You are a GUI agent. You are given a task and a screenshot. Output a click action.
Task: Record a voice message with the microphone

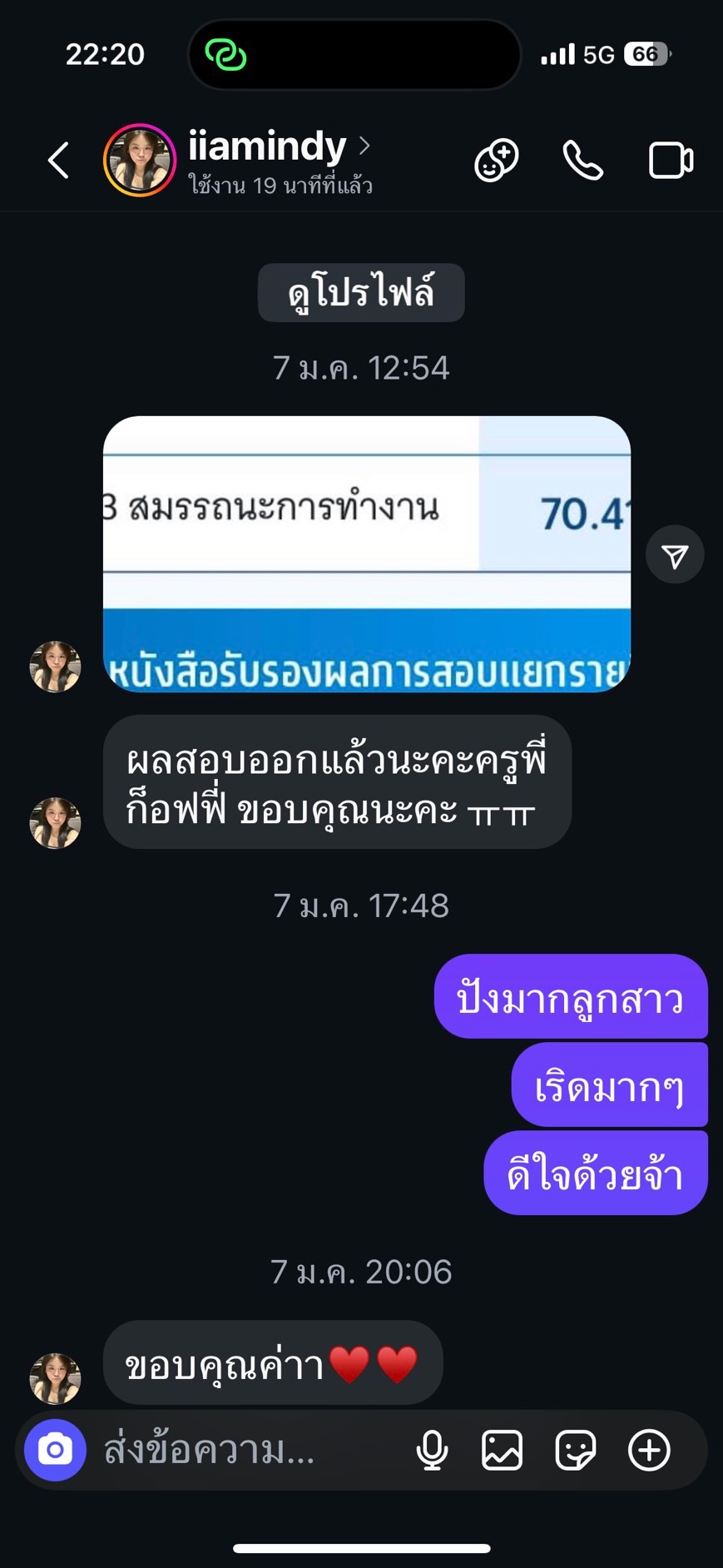tap(432, 1450)
